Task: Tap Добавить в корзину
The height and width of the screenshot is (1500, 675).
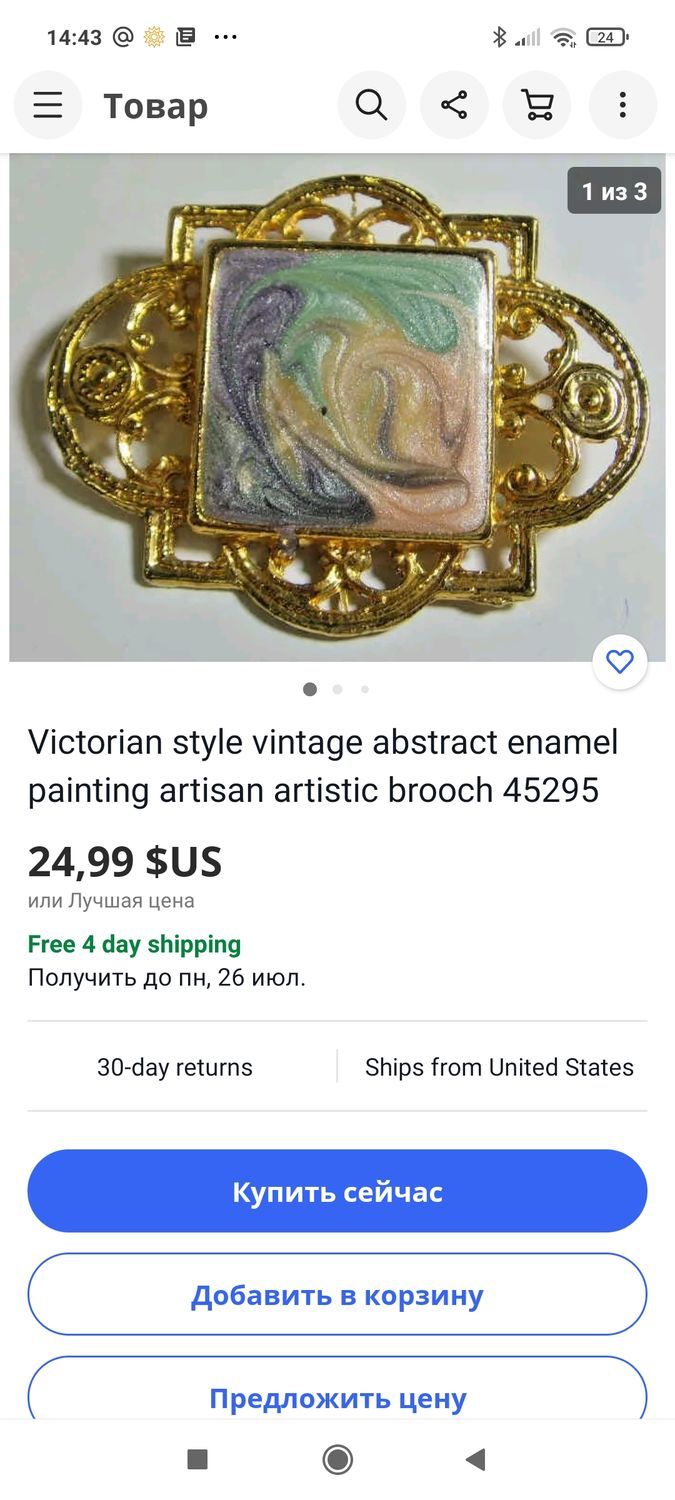Action: (x=337, y=1294)
